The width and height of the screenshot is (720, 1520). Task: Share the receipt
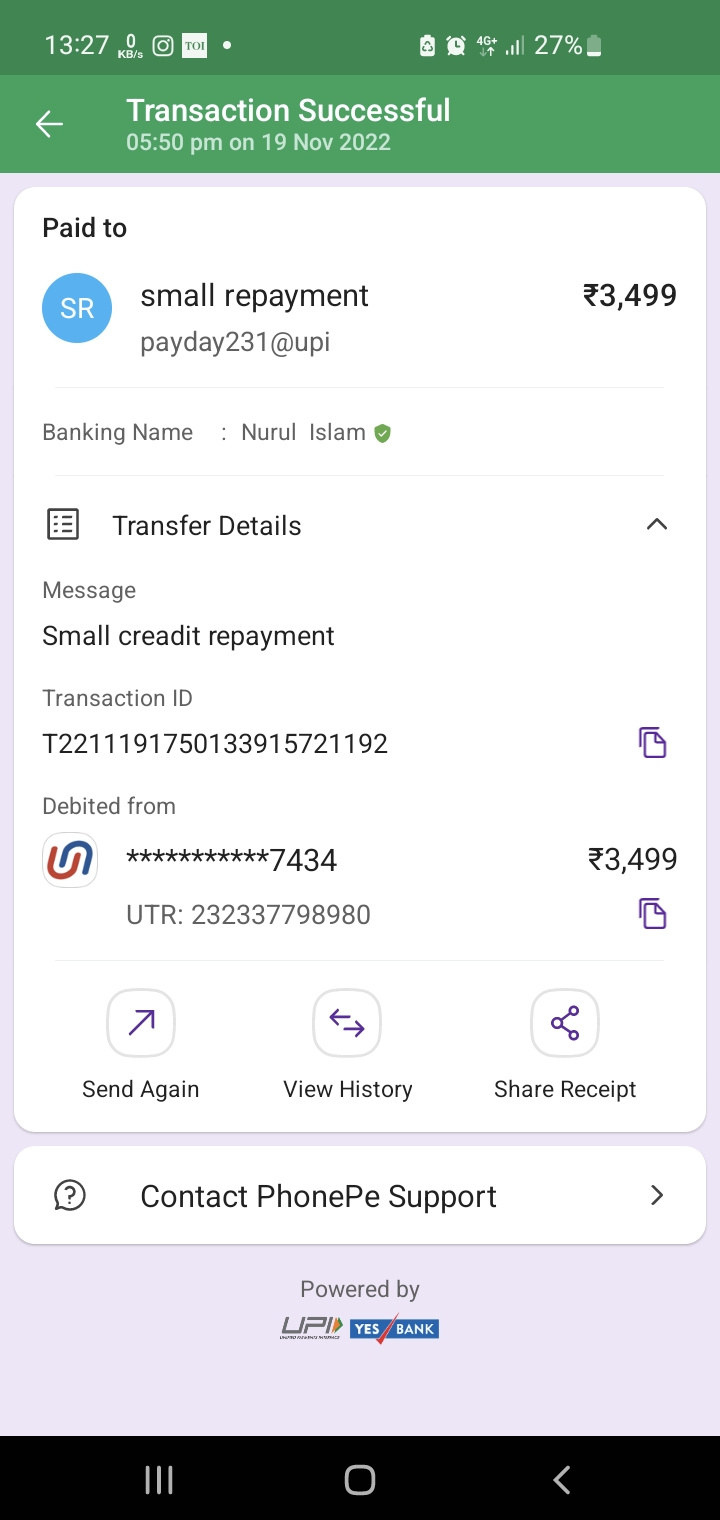tap(565, 1023)
